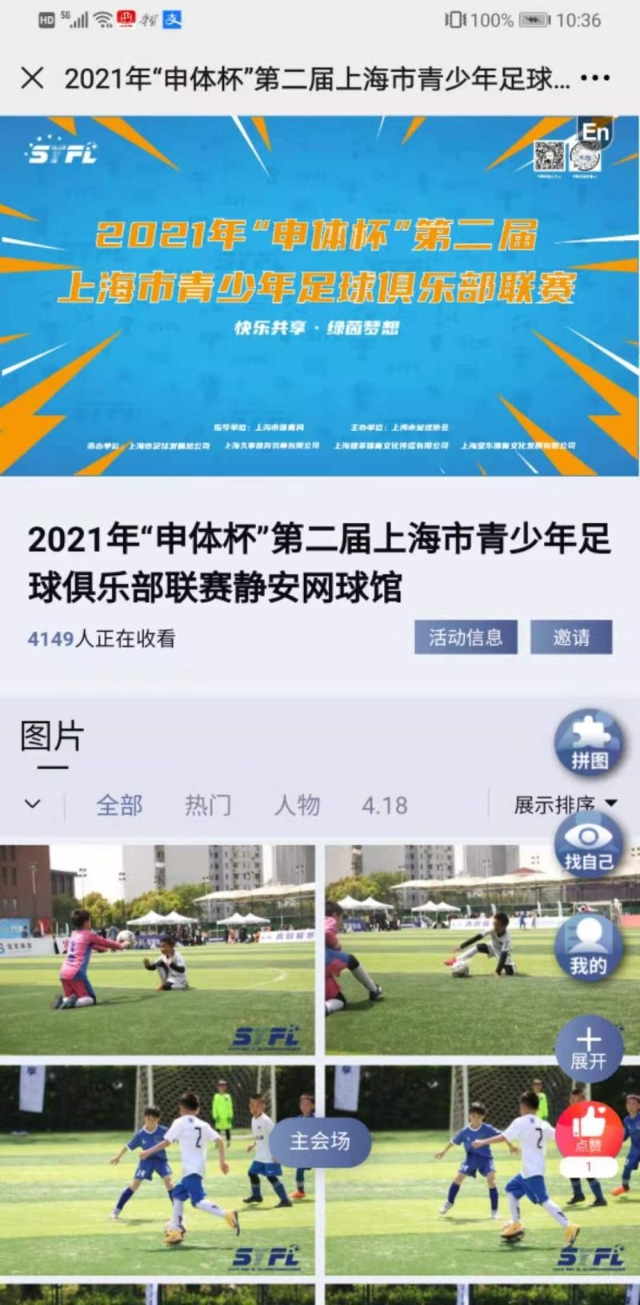Filter photos by the 4.18 date tab
The width and height of the screenshot is (640, 1305).
pos(385,805)
